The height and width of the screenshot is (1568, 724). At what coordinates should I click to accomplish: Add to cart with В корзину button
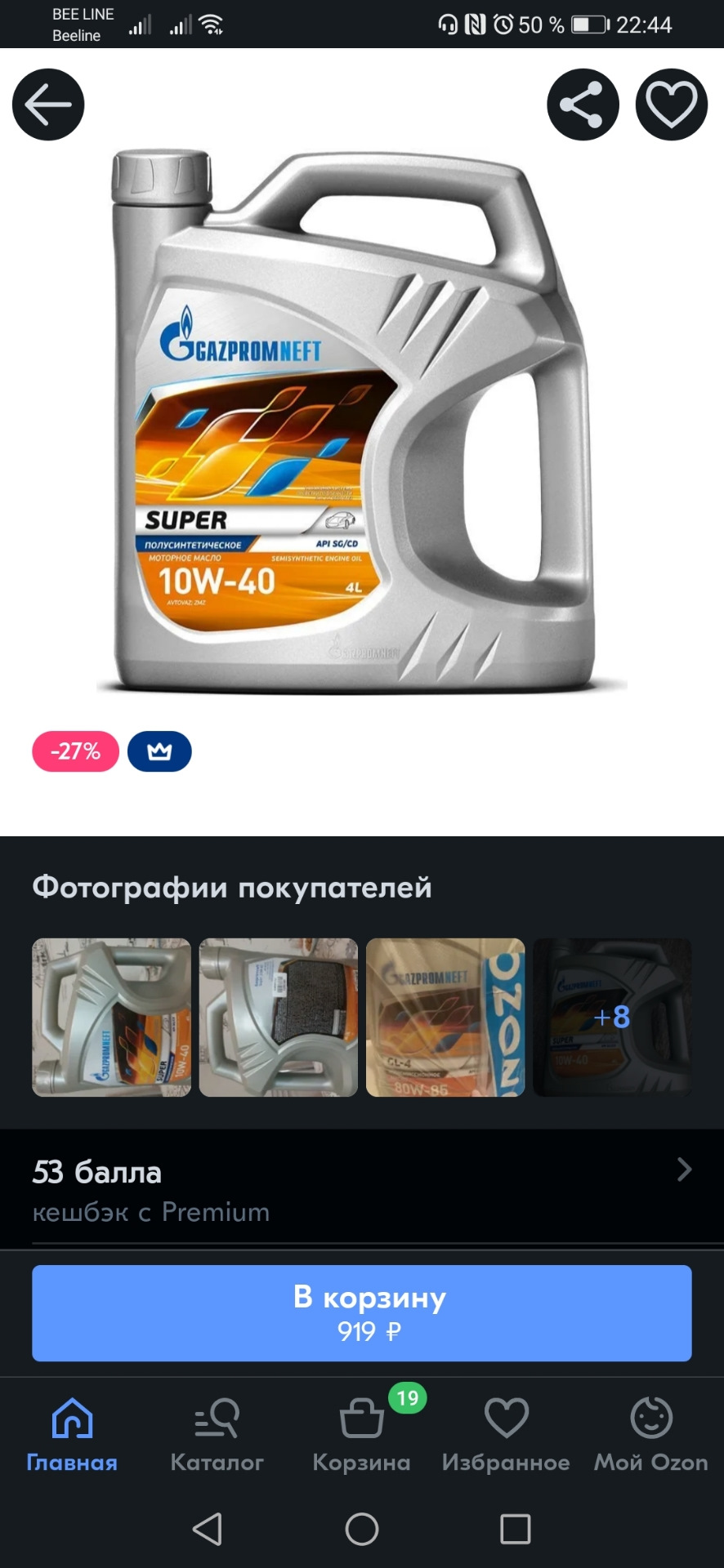[x=362, y=1312]
